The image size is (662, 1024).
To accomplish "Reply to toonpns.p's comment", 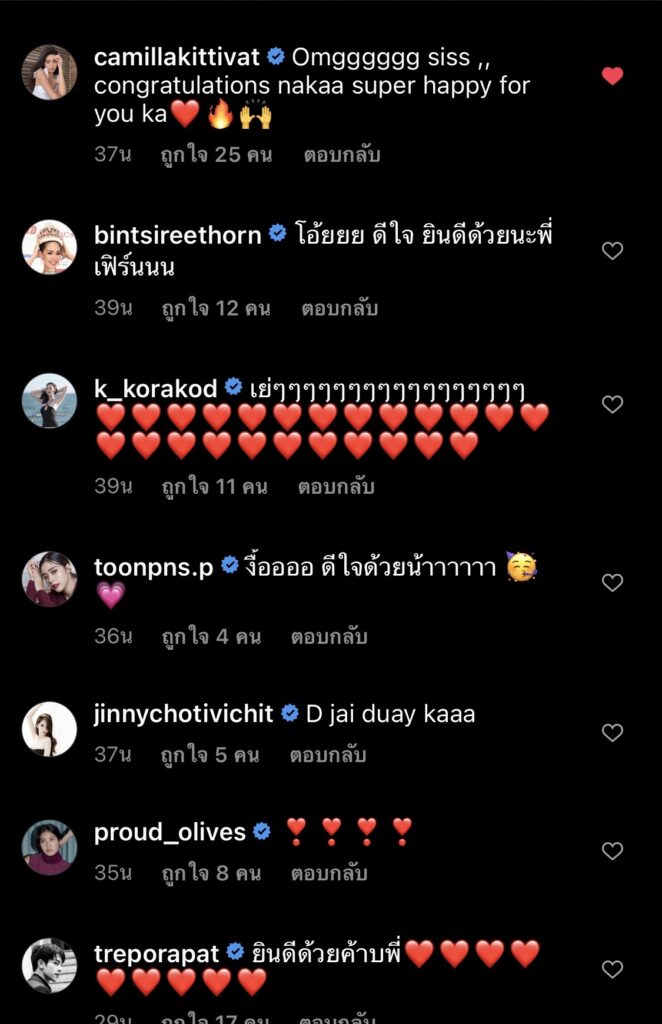I will [x=329, y=636].
